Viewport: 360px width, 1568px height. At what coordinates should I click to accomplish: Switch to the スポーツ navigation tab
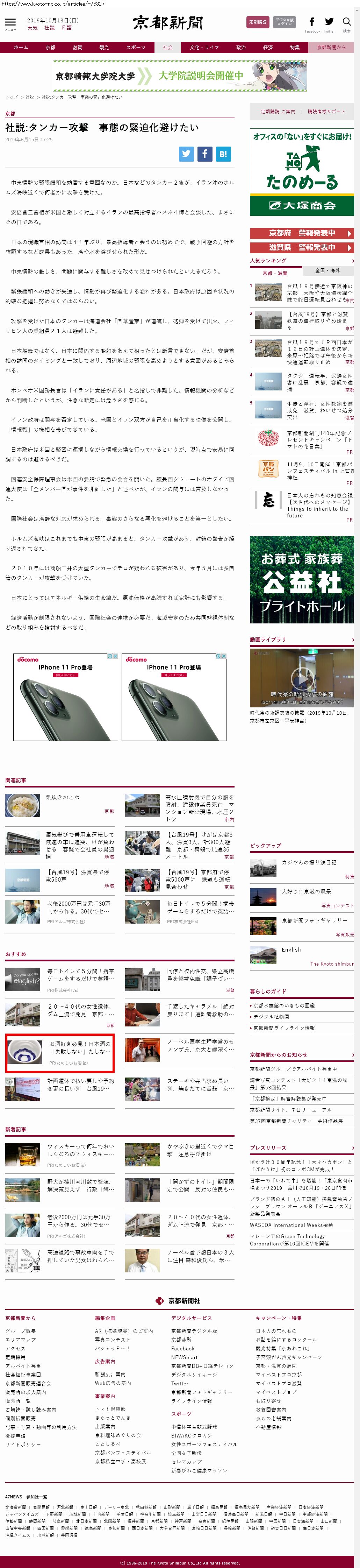tap(136, 48)
